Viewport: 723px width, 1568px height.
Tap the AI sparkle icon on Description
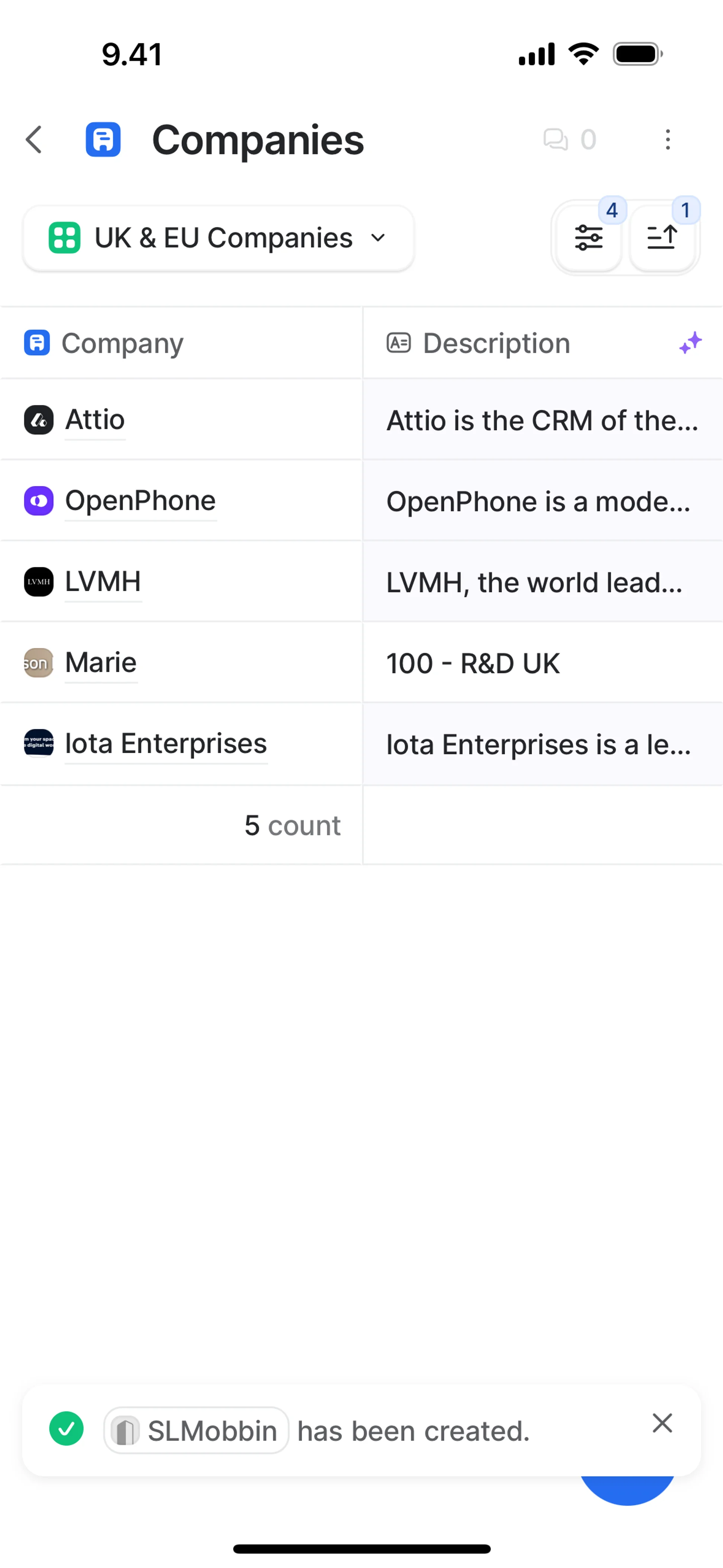(690, 343)
